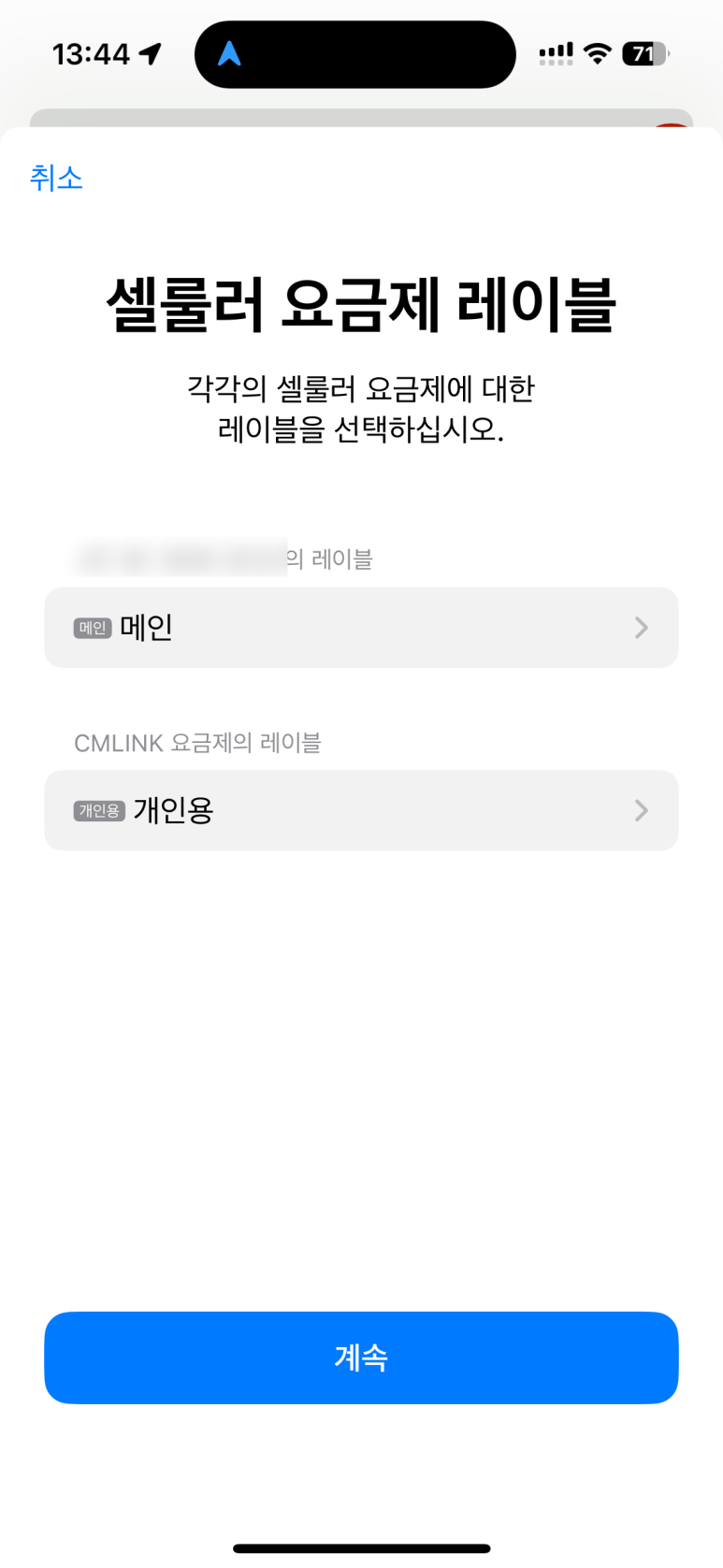Screen dimensions: 723x1568
Task: Open the 메인 label row
Action: click(361, 628)
